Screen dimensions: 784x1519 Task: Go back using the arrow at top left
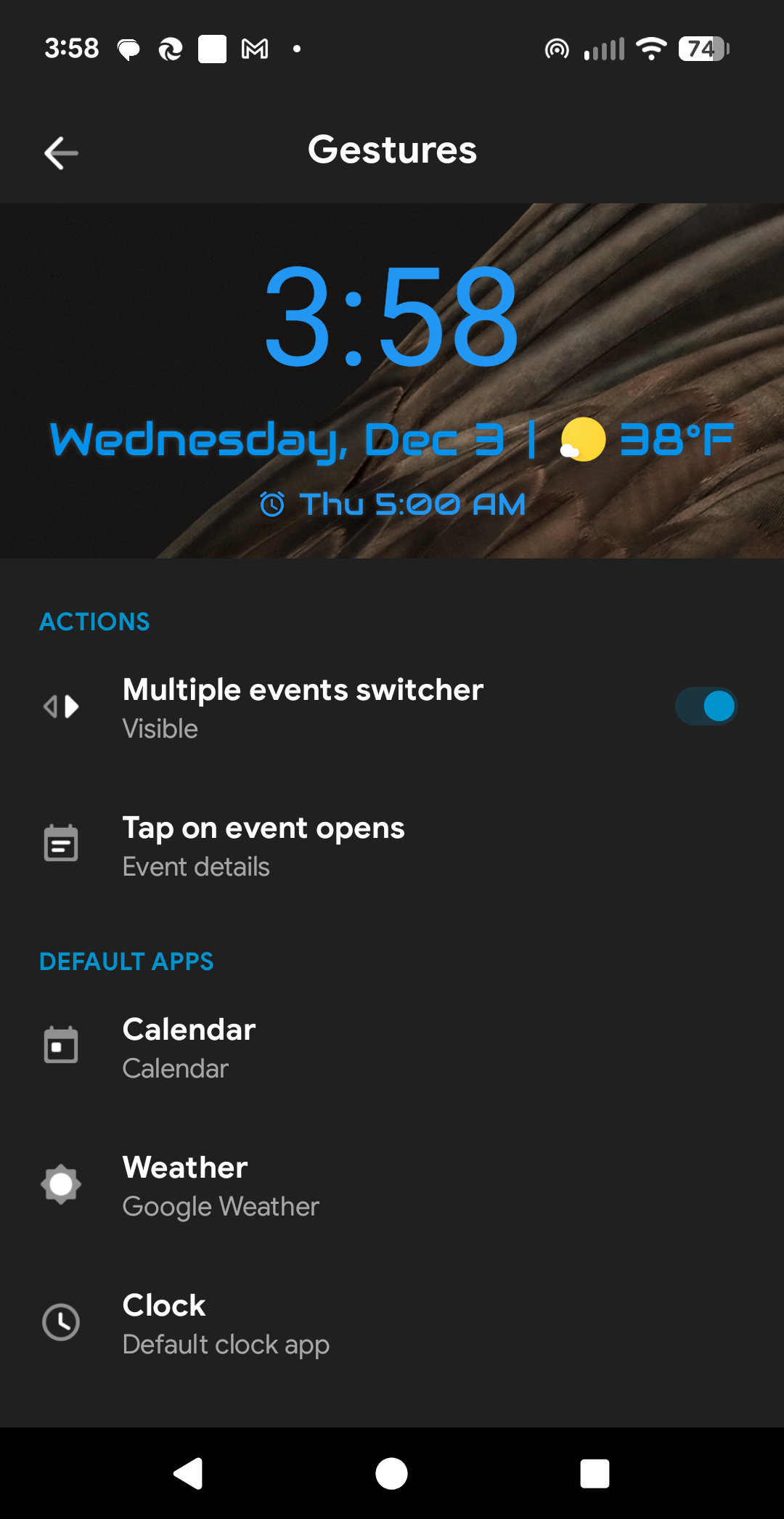click(x=60, y=152)
